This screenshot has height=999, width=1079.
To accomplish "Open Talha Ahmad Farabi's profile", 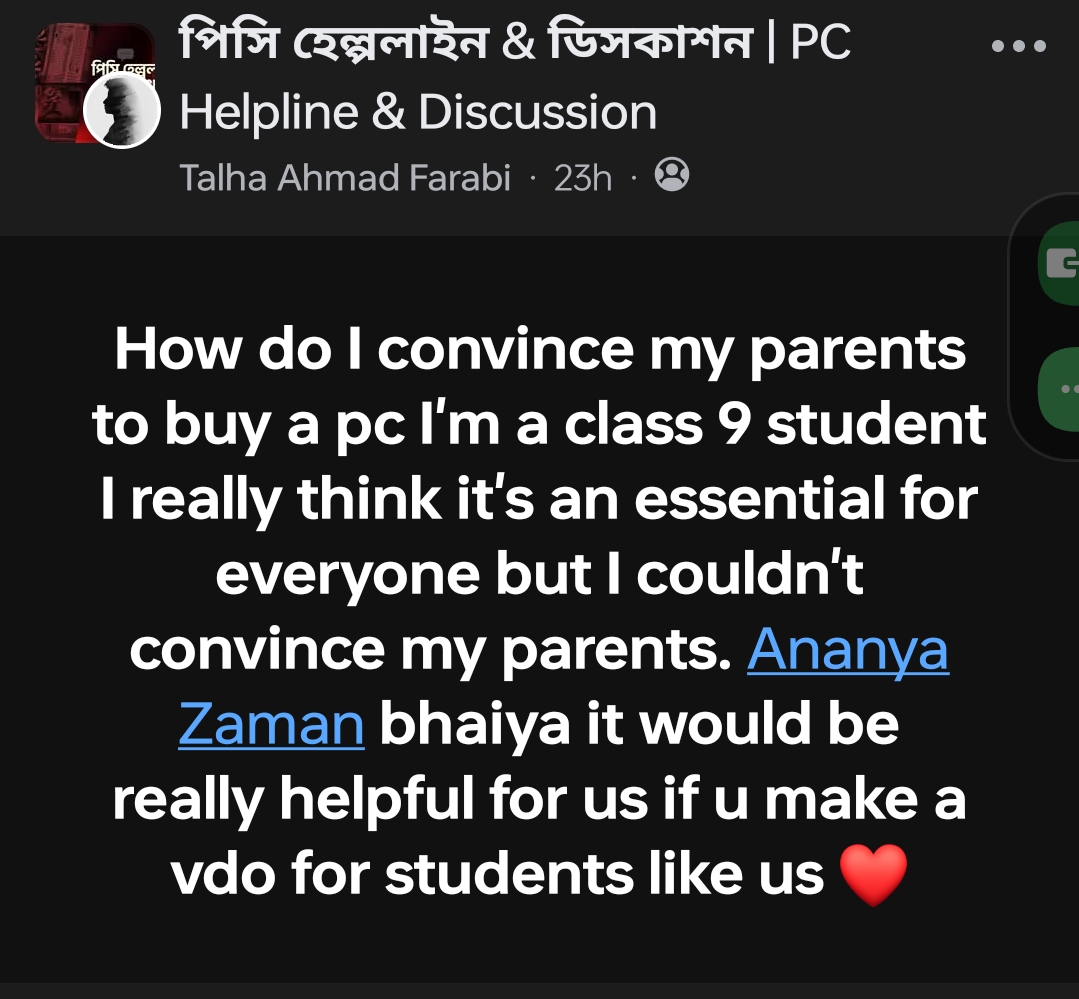I will point(345,178).
